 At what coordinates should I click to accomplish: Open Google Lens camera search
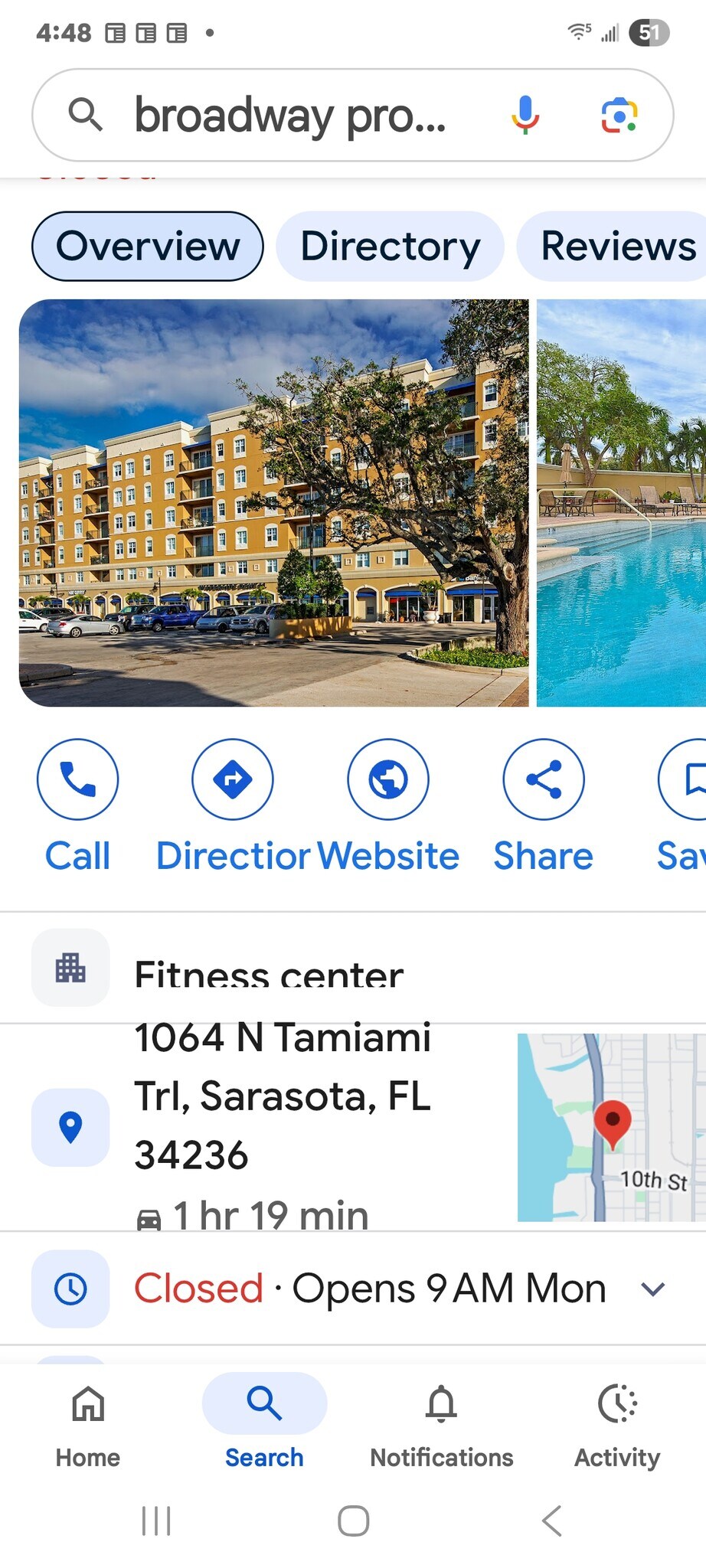click(x=619, y=115)
